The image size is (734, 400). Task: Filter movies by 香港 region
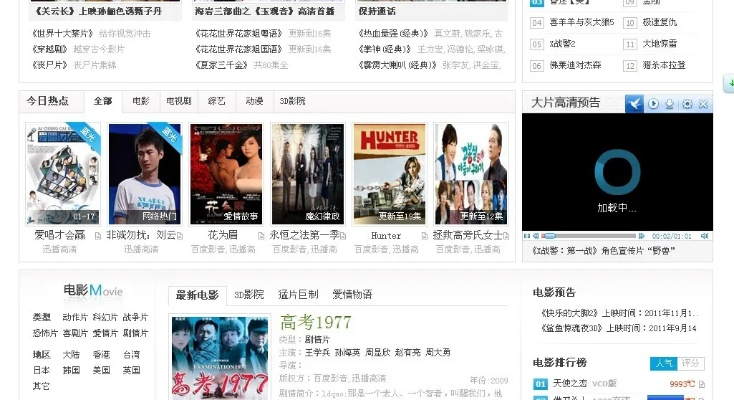(x=102, y=355)
